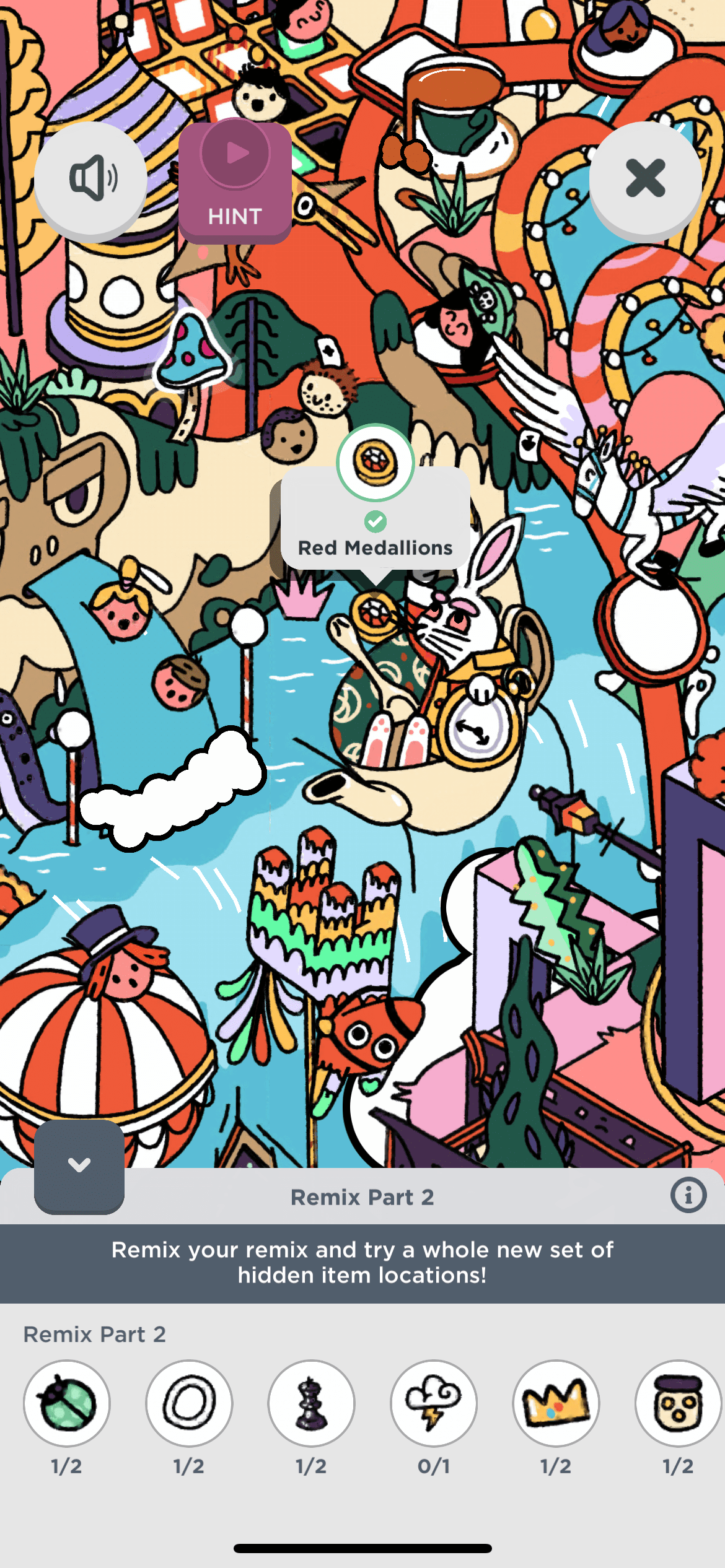Select the storm cloud hidden item
725x1568 pixels.
pyautogui.click(x=434, y=1403)
